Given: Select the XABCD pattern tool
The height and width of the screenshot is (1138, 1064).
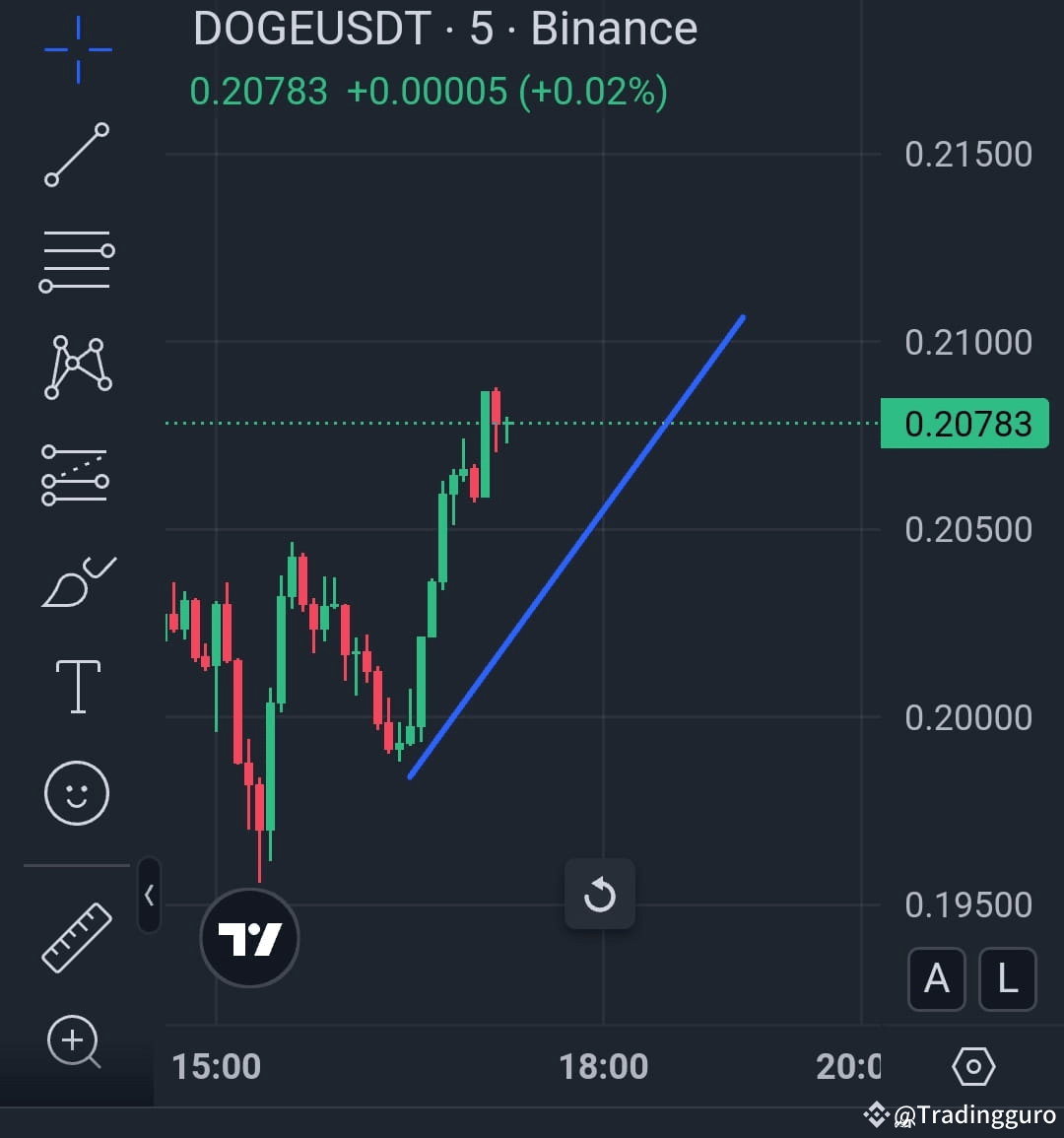Looking at the screenshot, I should [77, 367].
